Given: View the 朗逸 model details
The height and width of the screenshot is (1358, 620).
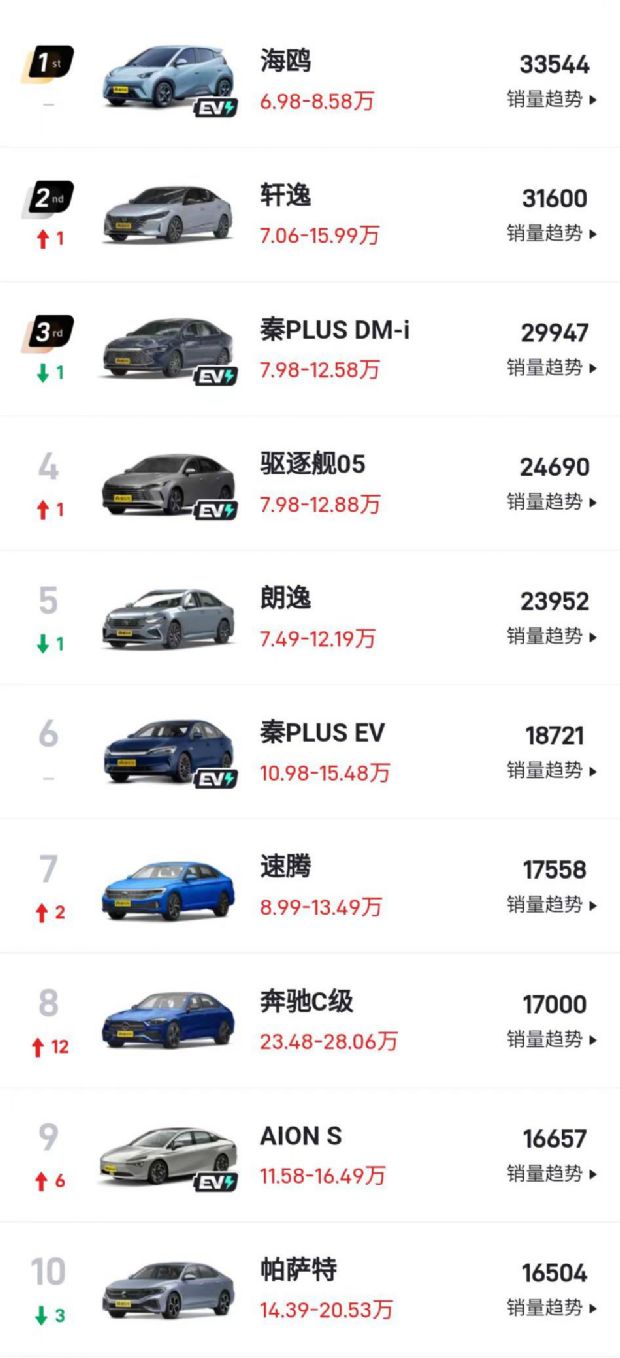Looking at the screenshot, I should [x=285, y=598].
